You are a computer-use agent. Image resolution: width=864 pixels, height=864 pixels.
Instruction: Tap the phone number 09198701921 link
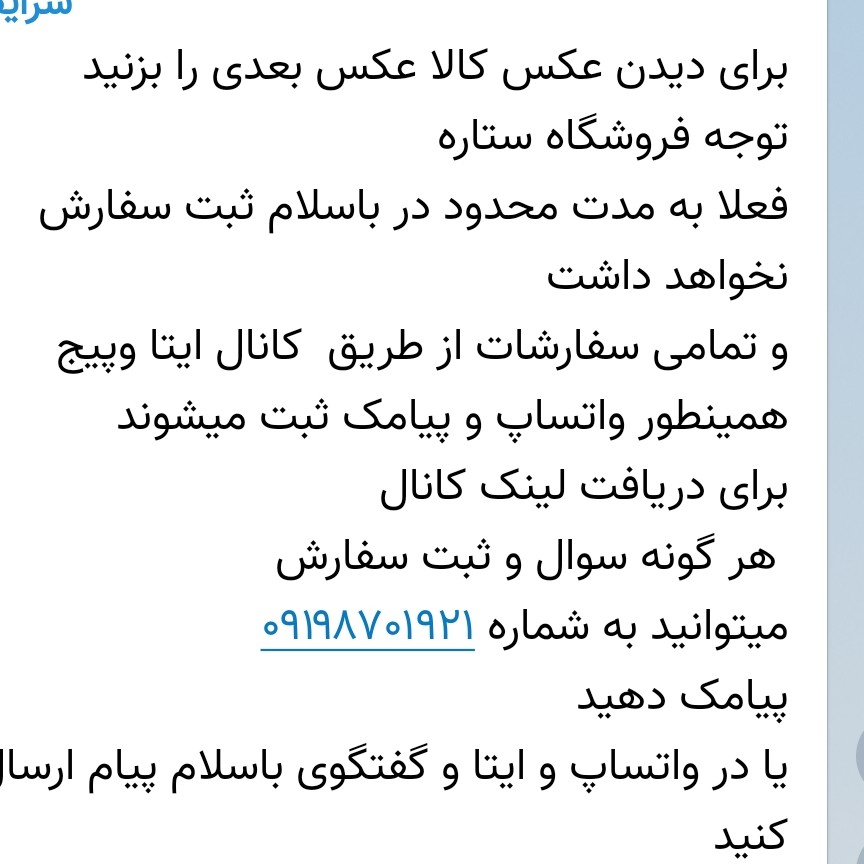click(x=367, y=626)
